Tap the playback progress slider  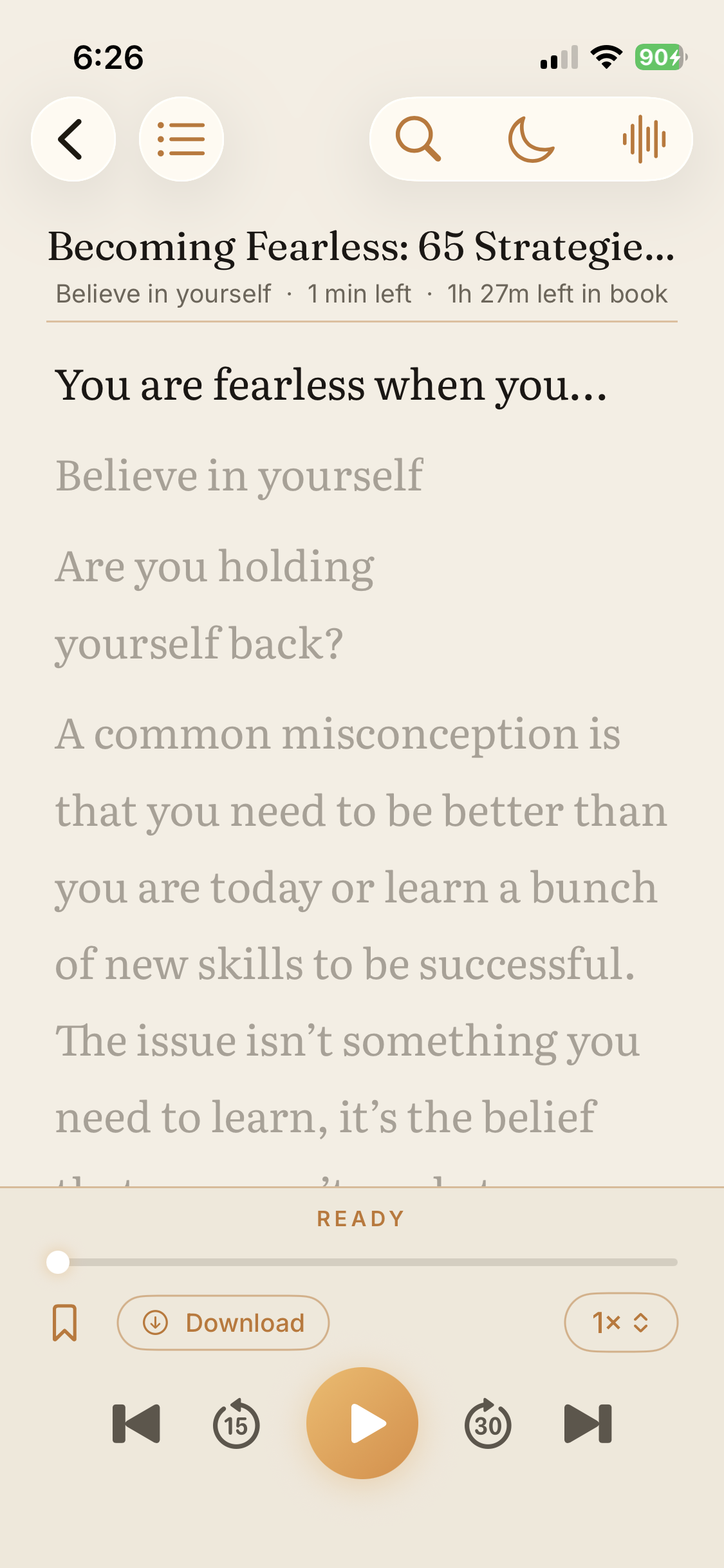362,1262
